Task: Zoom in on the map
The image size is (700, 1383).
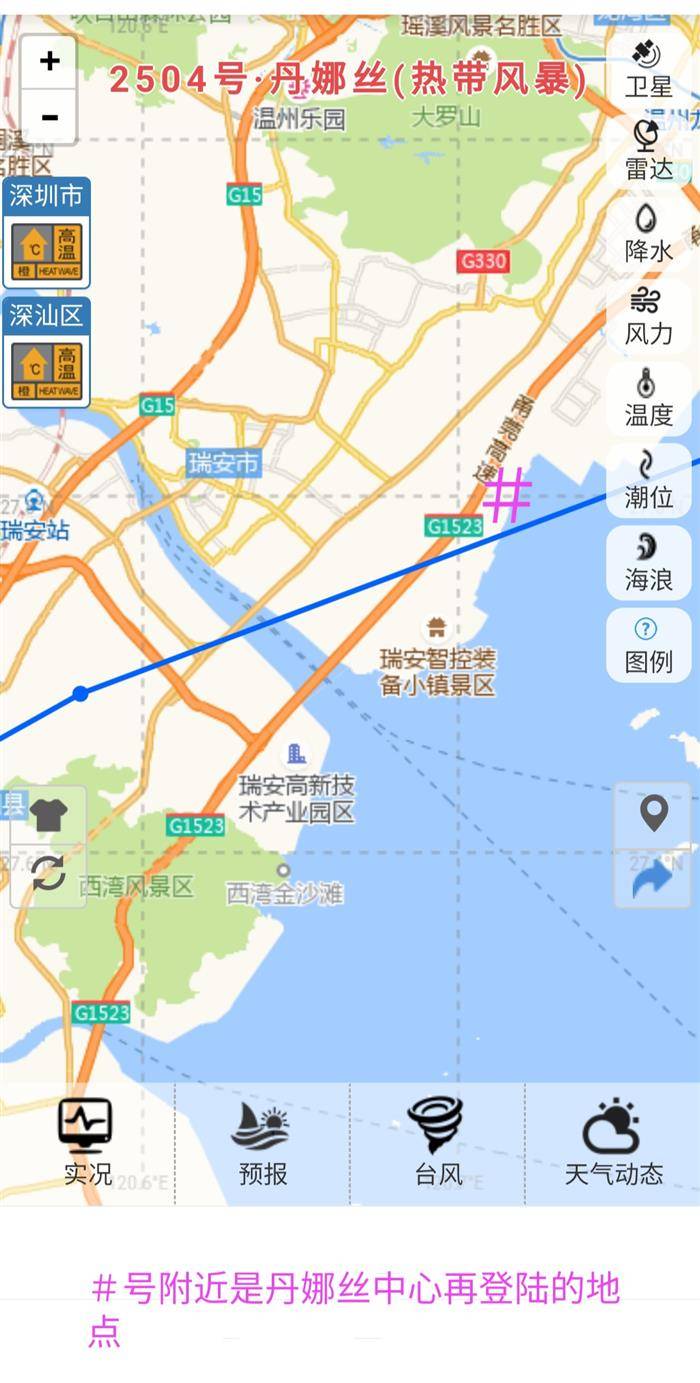Action: [x=49, y=62]
